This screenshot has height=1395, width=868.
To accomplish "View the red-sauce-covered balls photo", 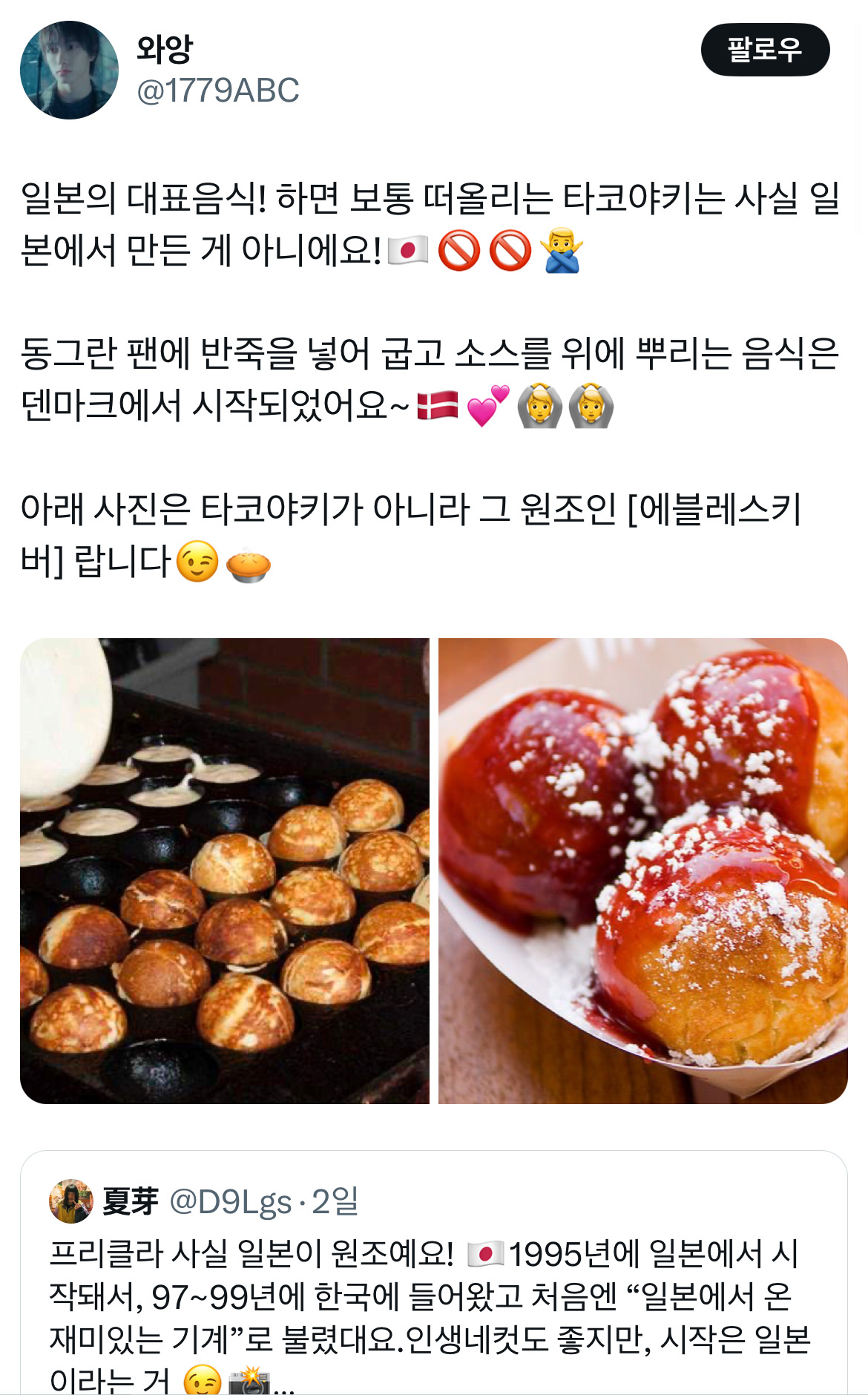I will (642, 870).
